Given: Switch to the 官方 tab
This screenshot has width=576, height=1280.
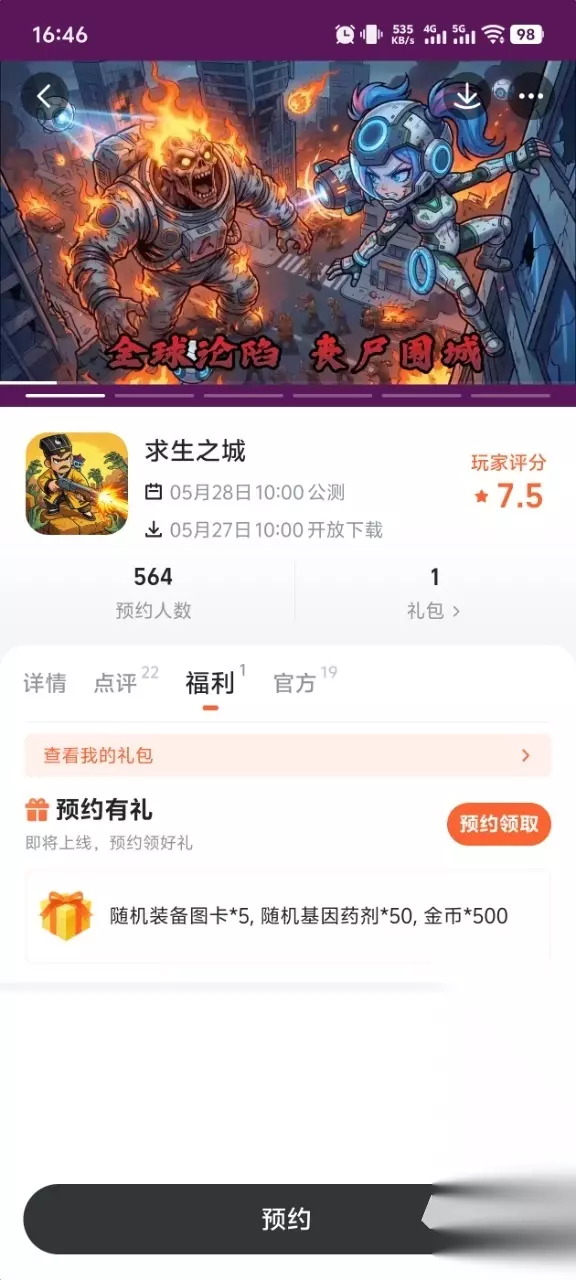Looking at the screenshot, I should point(295,683).
